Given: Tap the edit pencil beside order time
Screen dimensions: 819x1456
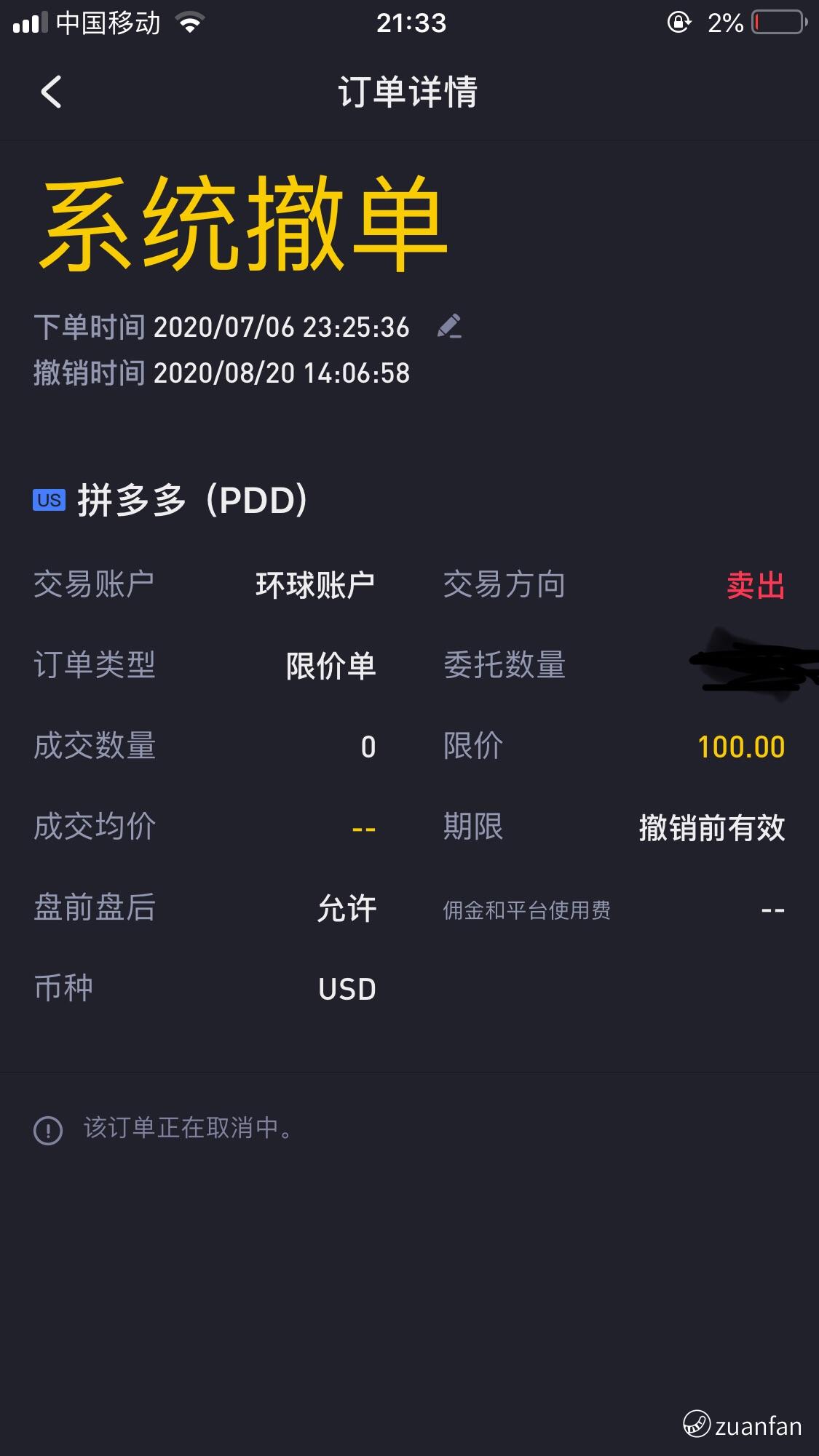Looking at the screenshot, I should click(x=449, y=326).
